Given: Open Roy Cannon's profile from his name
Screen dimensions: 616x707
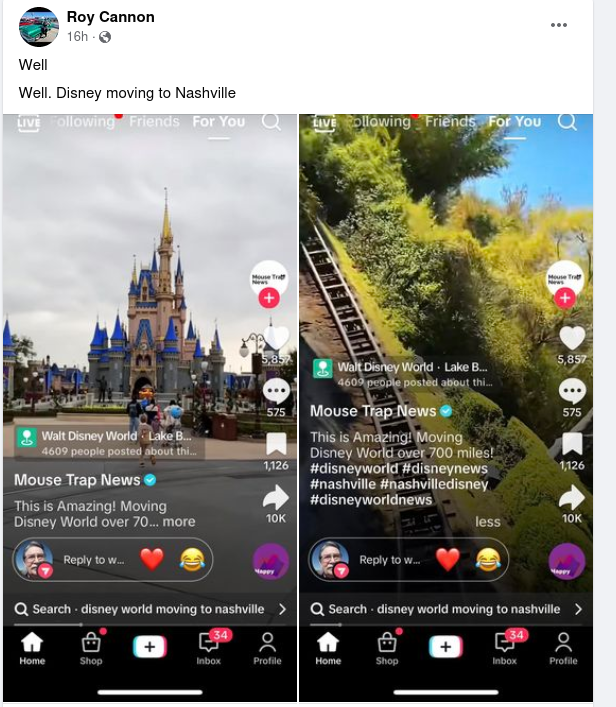Looking at the screenshot, I should pos(110,17).
